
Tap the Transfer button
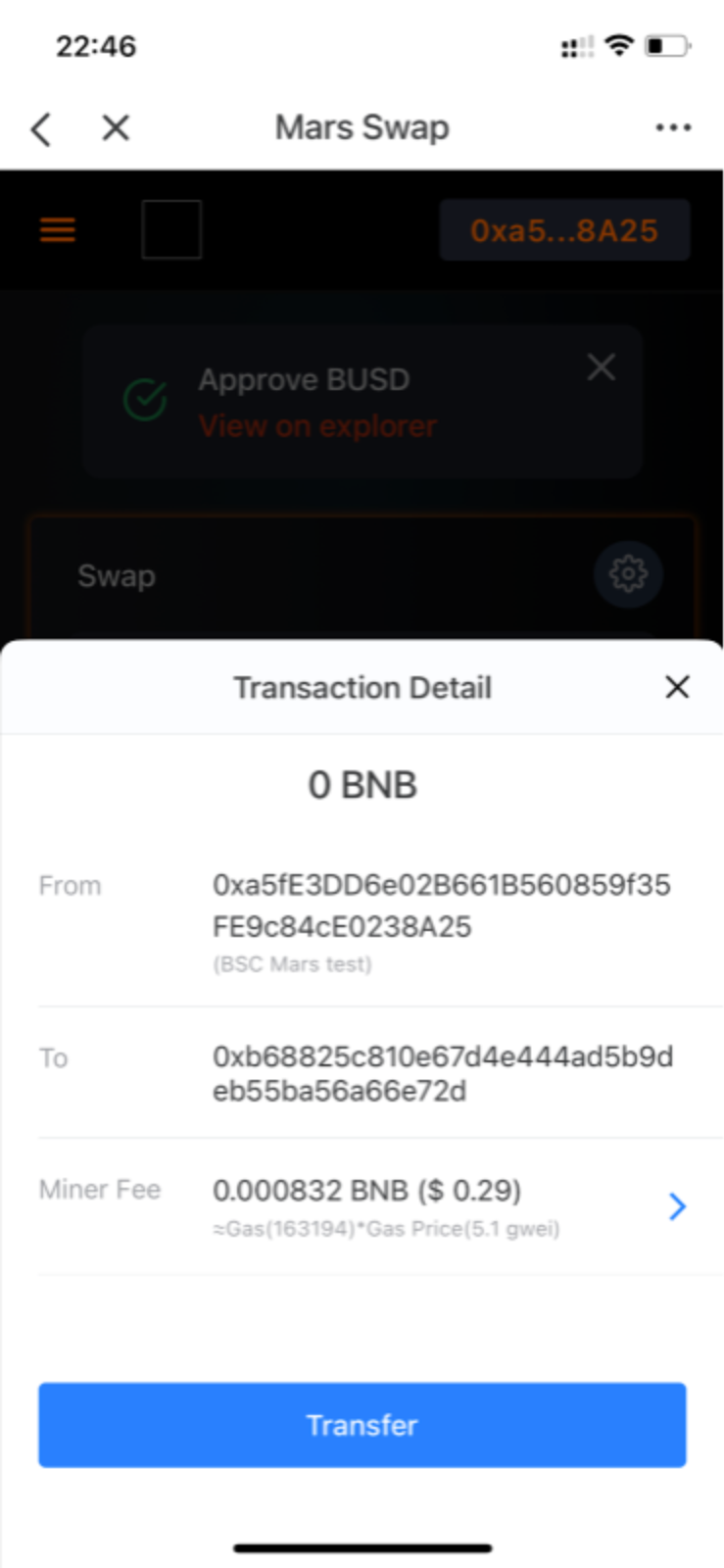[362, 1424]
